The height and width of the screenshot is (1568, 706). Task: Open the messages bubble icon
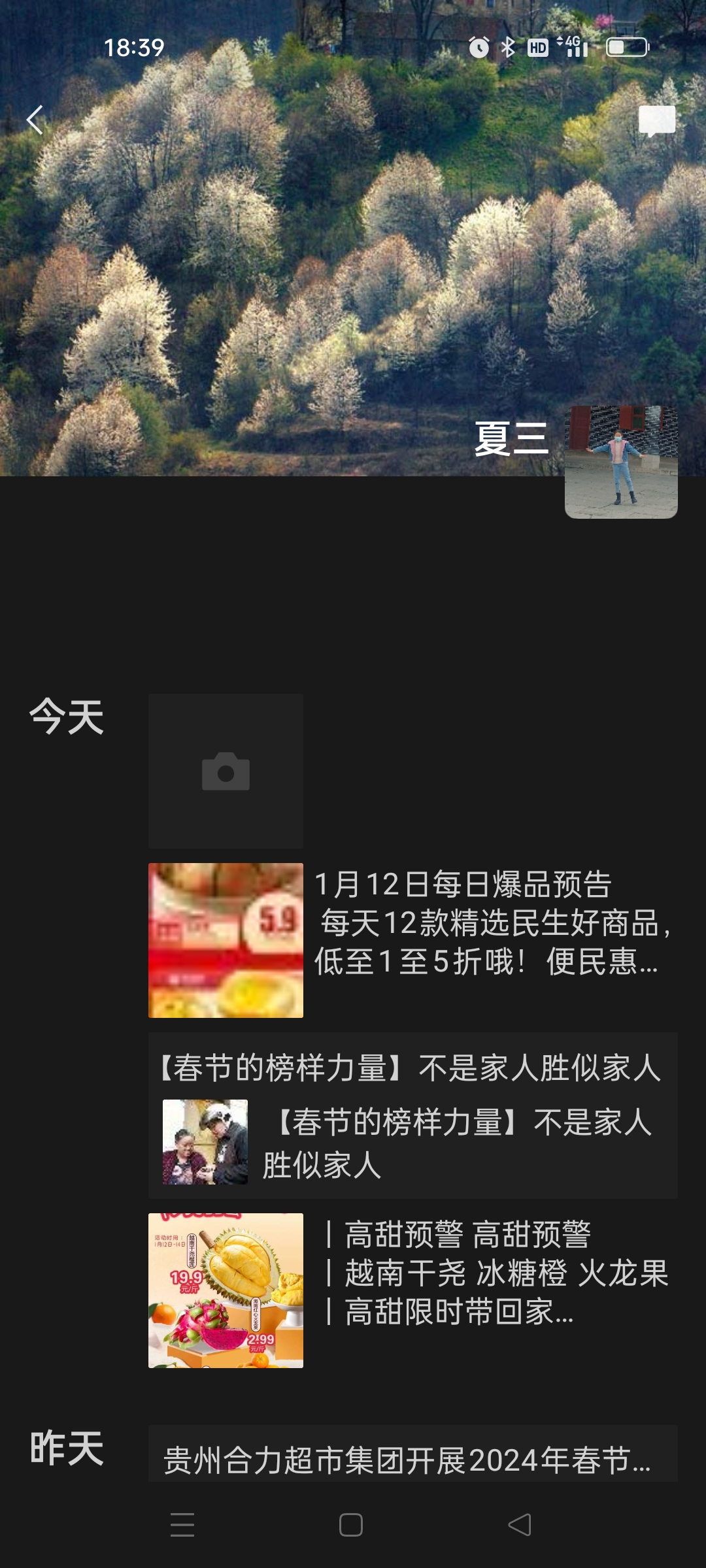pos(656,120)
